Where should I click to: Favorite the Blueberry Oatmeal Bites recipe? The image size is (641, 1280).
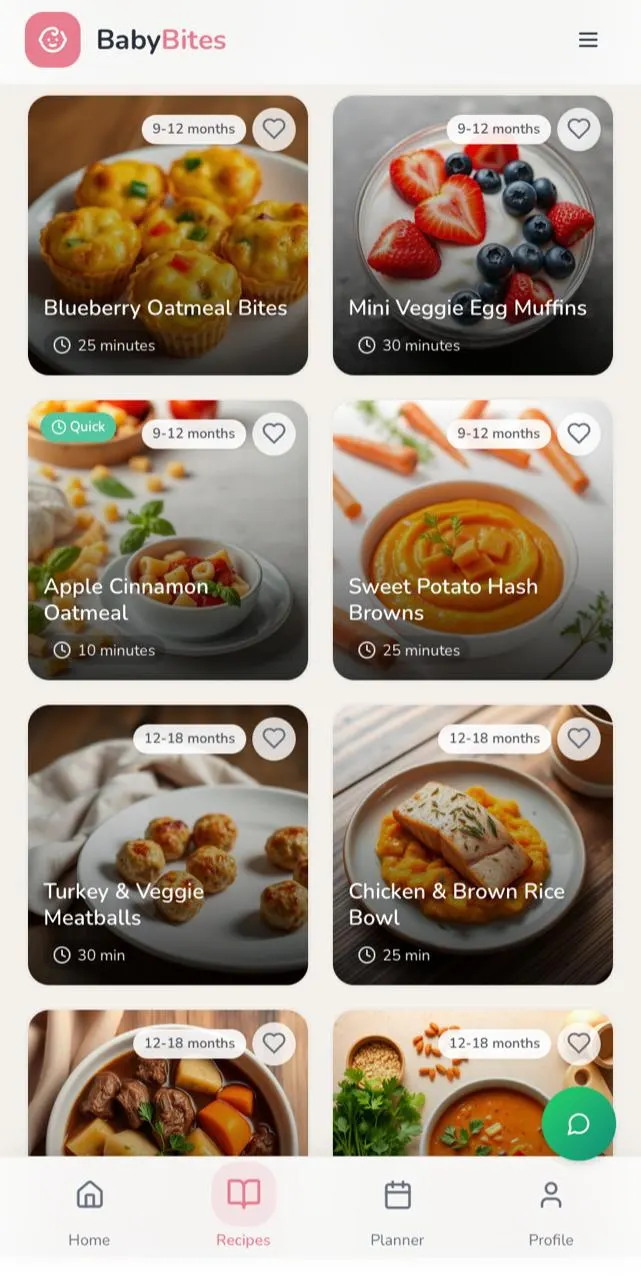[x=274, y=129]
